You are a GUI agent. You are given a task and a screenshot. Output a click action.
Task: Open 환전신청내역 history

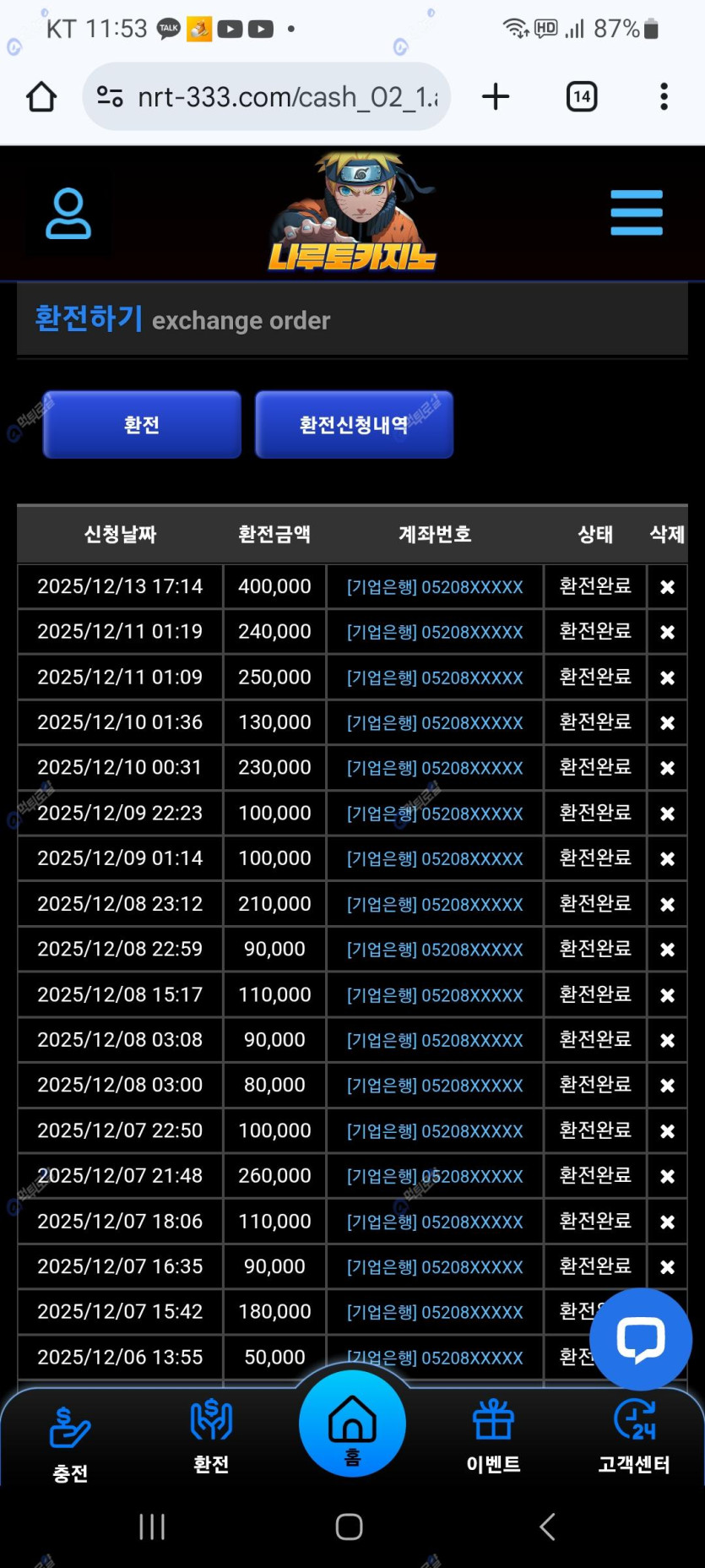(x=354, y=424)
